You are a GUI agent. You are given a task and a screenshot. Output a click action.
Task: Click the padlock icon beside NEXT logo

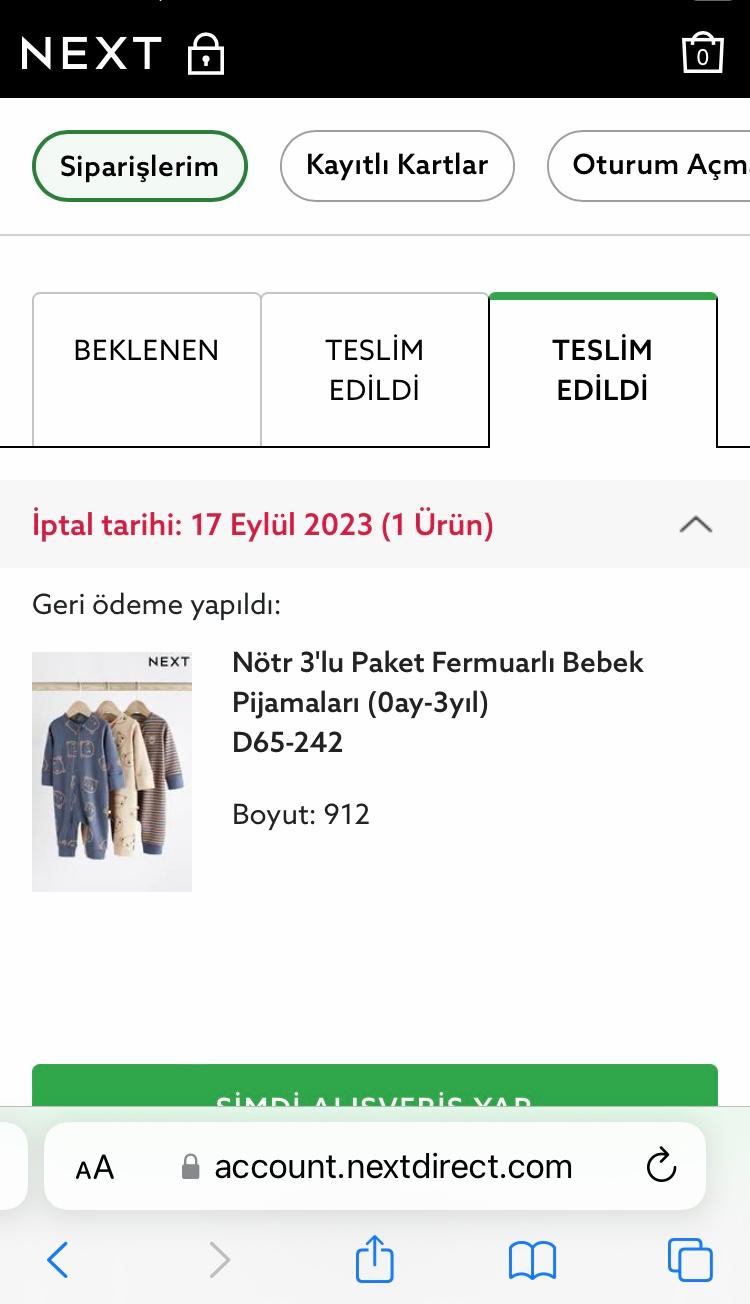205,55
